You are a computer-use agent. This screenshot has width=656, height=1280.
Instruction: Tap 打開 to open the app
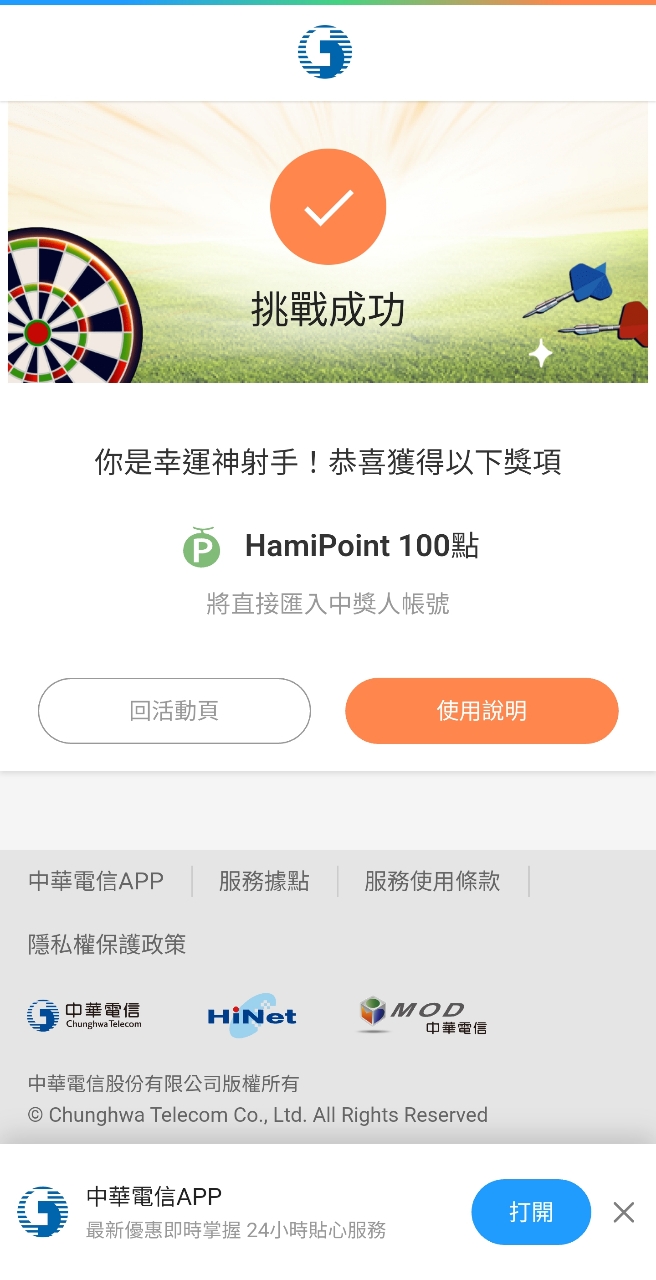point(531,1212)
